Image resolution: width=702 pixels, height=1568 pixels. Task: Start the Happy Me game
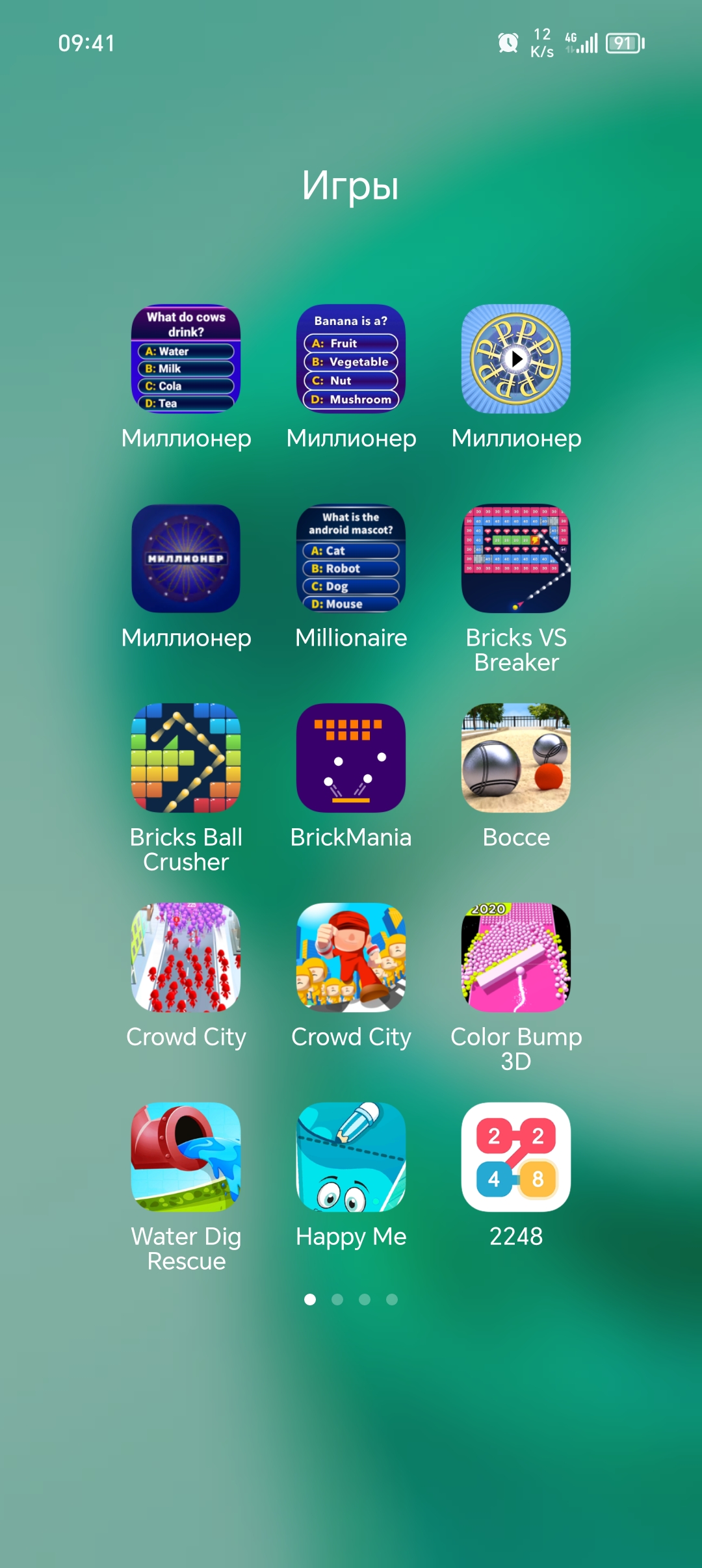[x=351, y=1157]
